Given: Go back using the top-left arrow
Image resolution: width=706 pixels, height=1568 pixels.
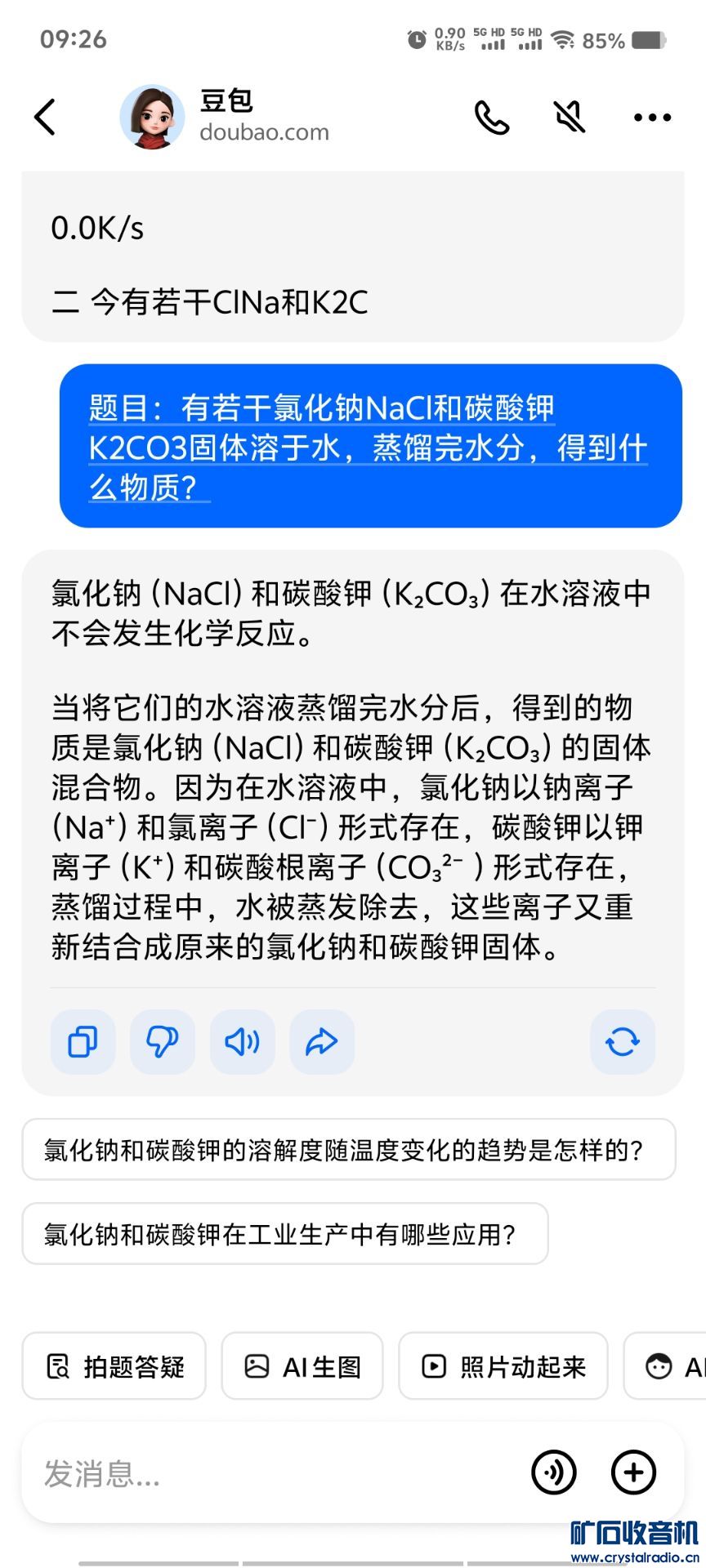Looking at the screenshot, I should pos(46,117).
